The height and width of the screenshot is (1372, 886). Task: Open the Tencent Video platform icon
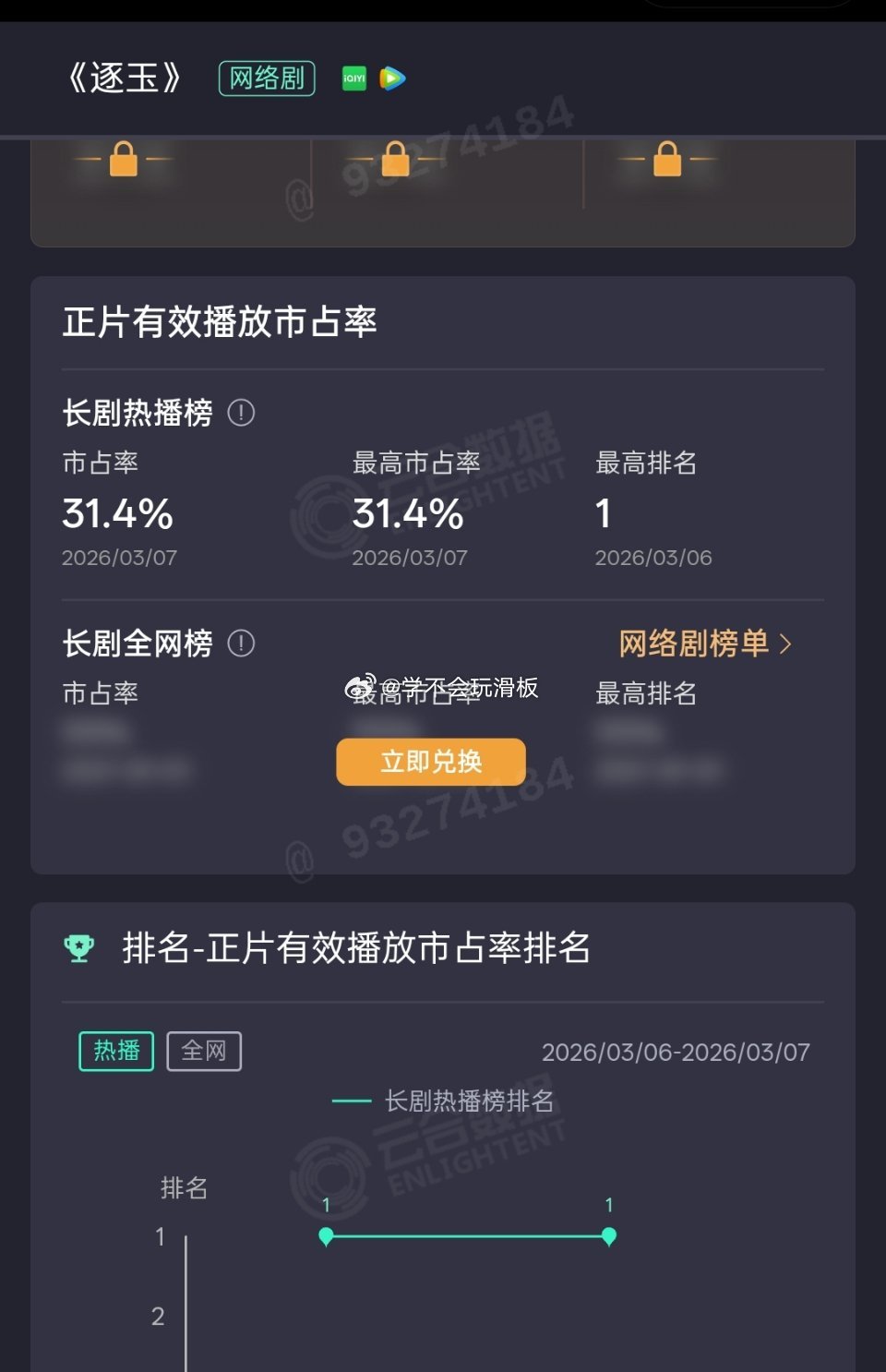pos(392,78)
